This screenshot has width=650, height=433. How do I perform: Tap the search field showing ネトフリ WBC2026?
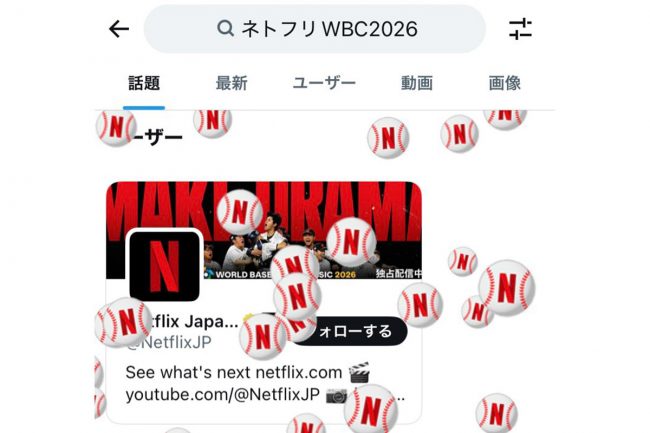(x=314, y=29)
